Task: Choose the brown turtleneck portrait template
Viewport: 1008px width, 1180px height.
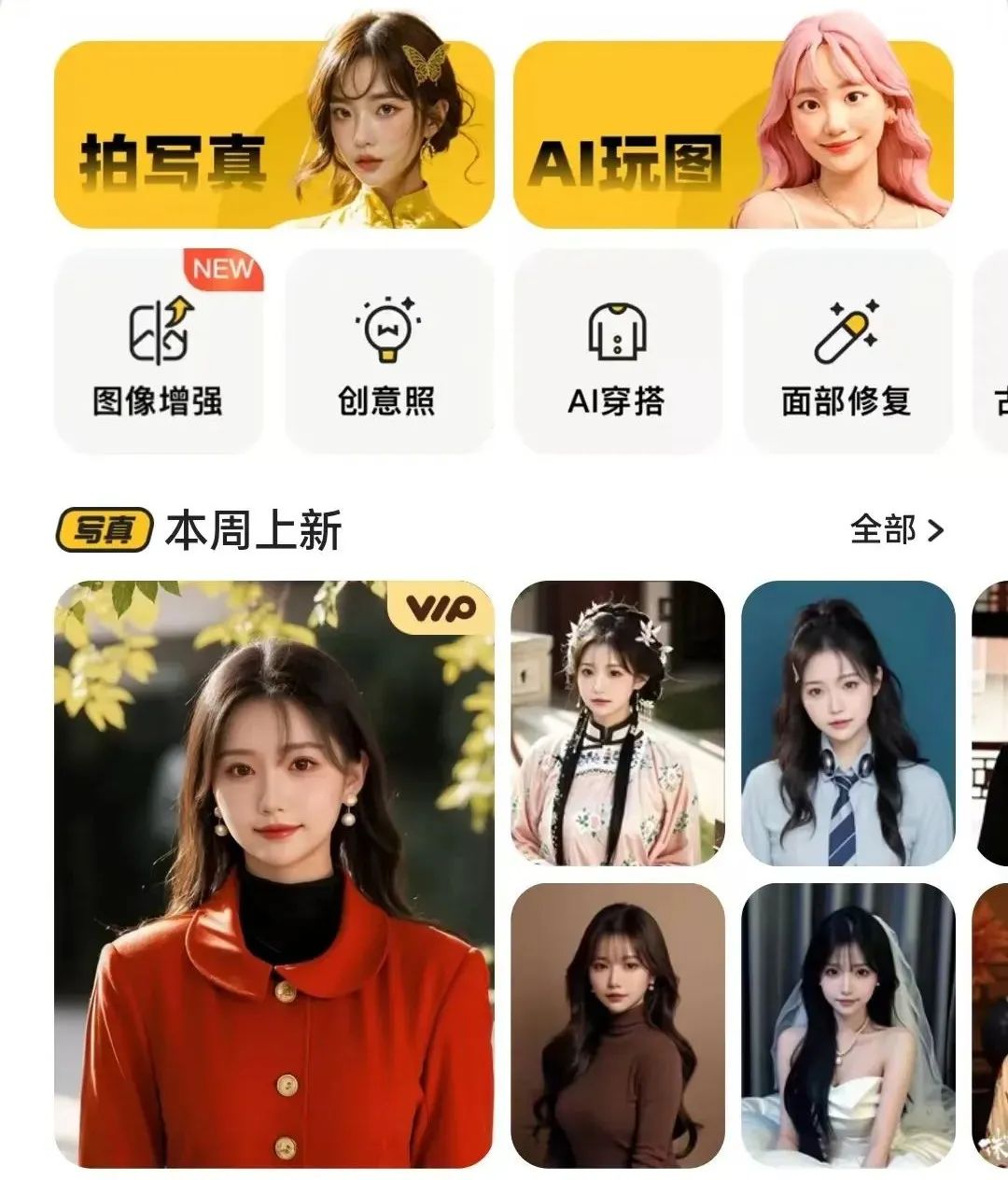Action: coord(618,1024)
